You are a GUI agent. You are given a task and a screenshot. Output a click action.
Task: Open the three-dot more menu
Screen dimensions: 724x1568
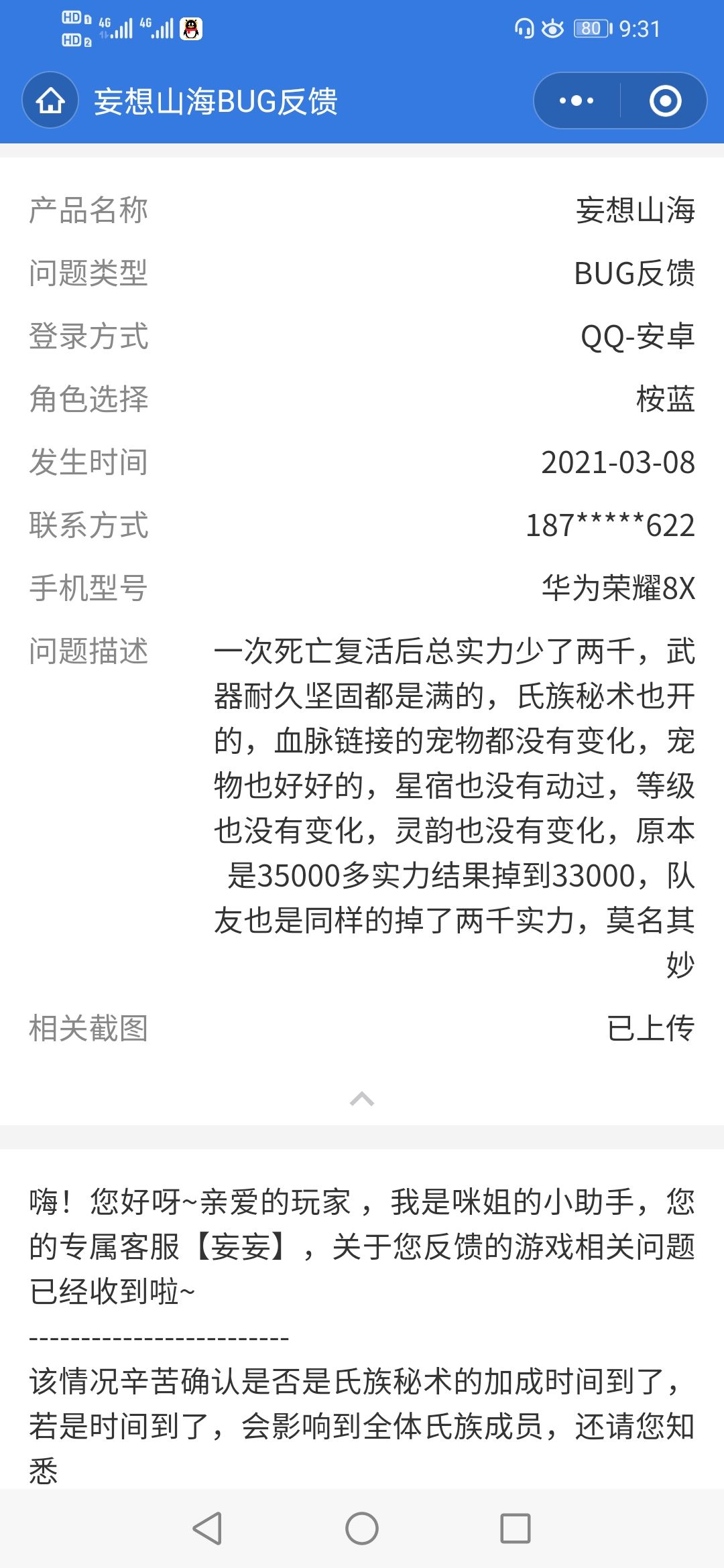click(577, 101)
